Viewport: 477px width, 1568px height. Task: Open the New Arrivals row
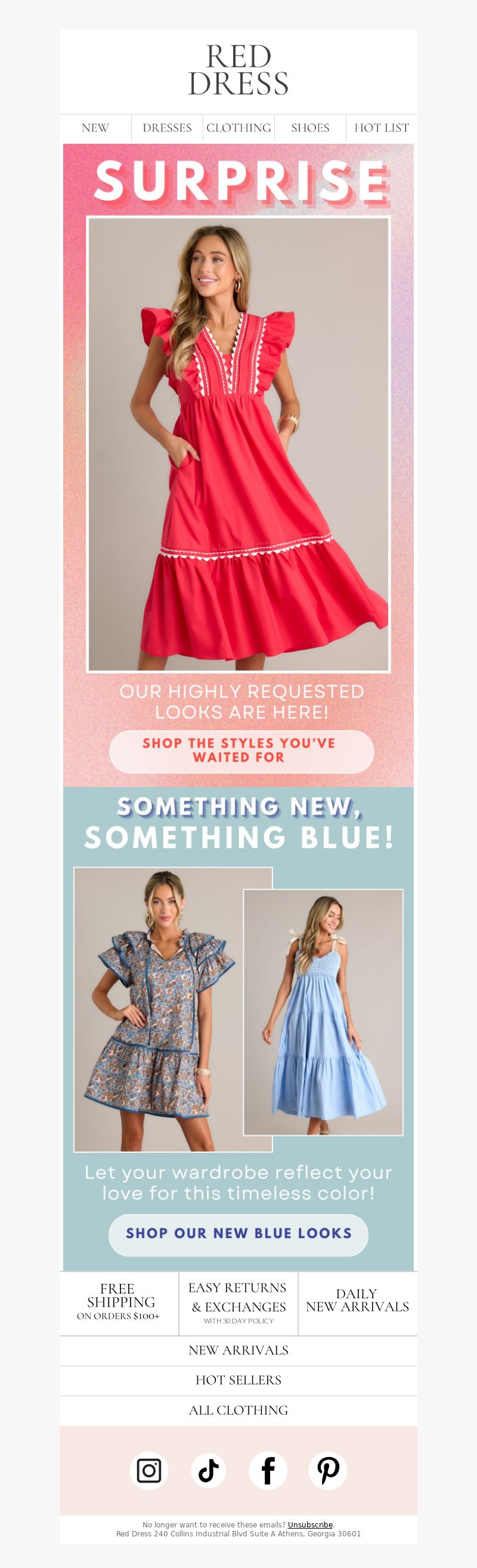[238, 1350]
